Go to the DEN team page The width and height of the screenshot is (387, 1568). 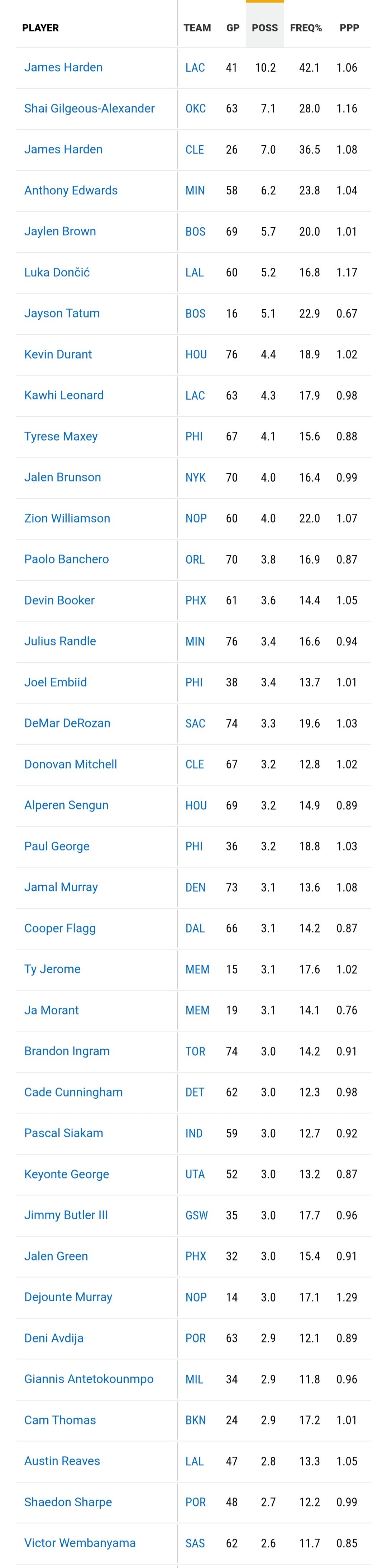click(196, 887)
